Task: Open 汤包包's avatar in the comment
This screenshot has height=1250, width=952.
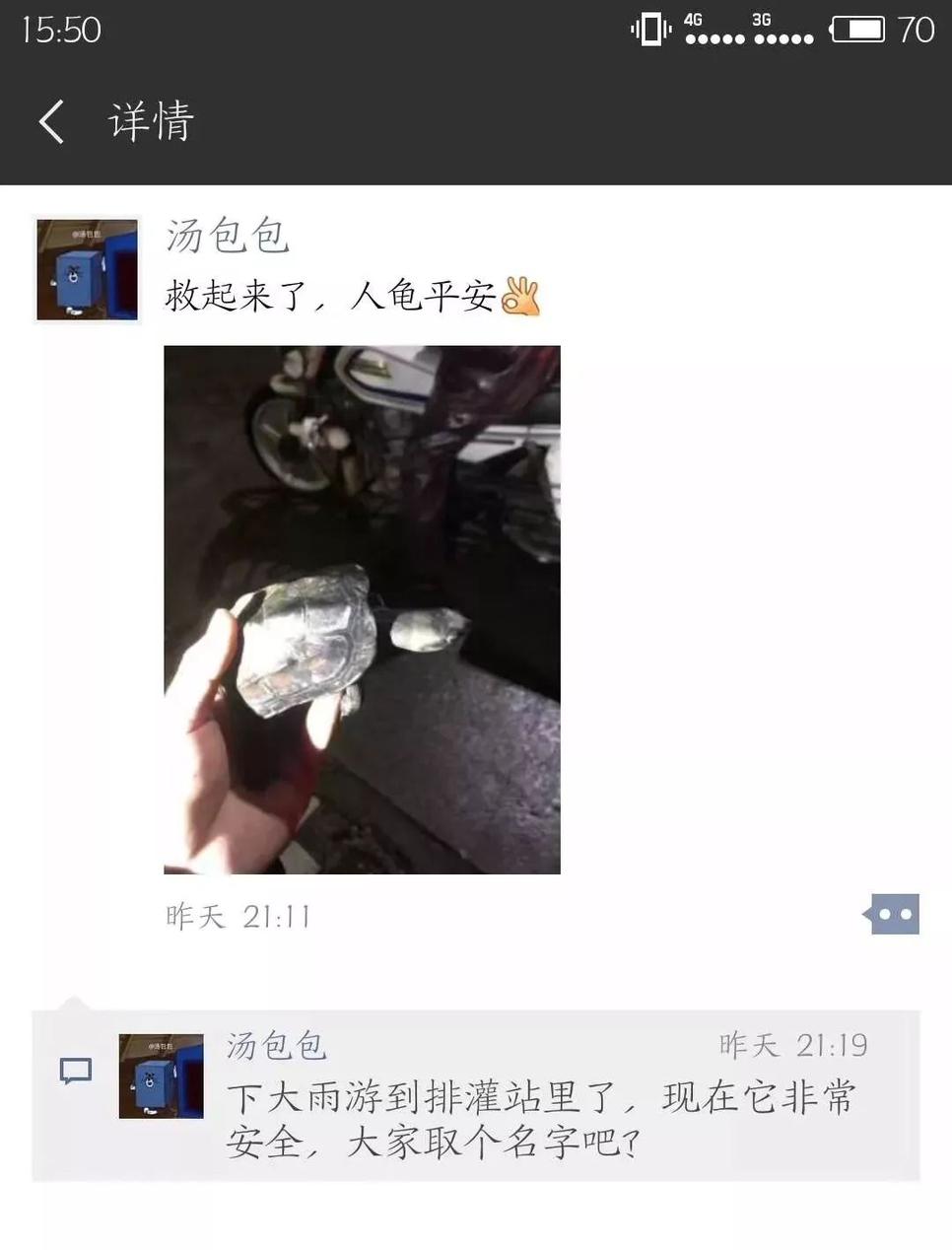Action: [x=161, y=1076]
